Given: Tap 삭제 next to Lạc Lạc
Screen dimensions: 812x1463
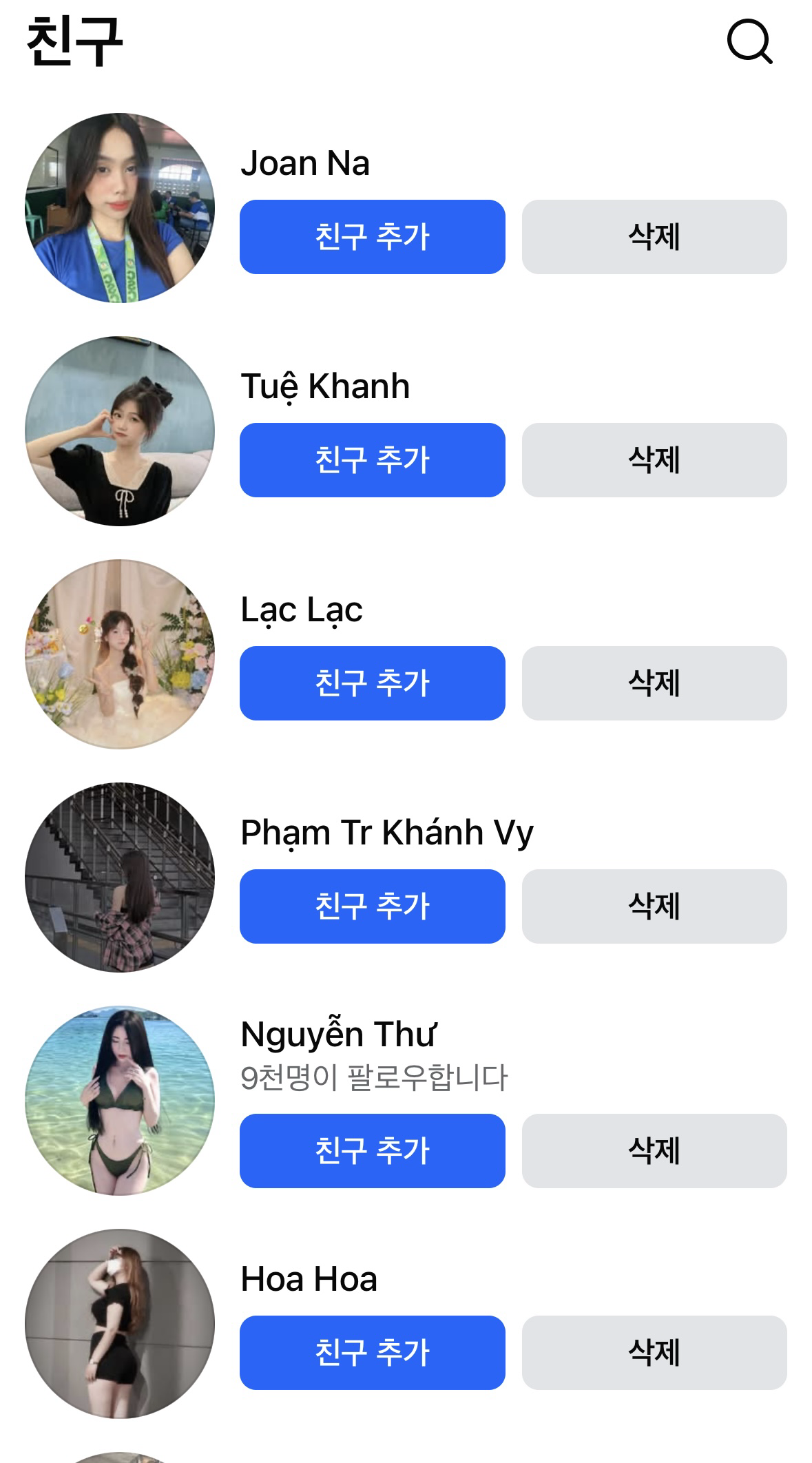Looking at the screenshot, I should (654, 683).
